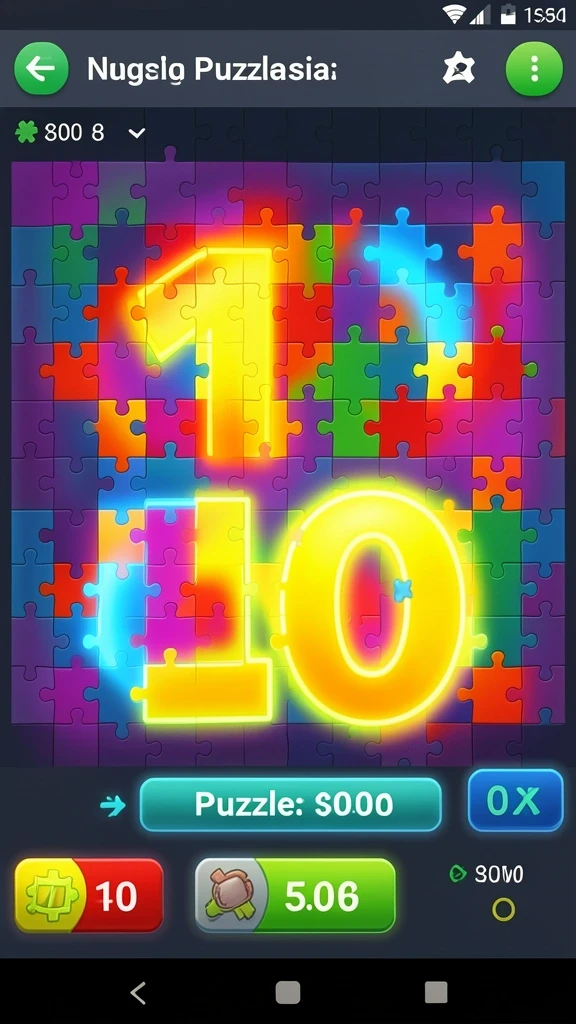Tap the green back arrow button
Image resolution: width=576 pixels, height=1024 pixels.
(x=41, y=68)
